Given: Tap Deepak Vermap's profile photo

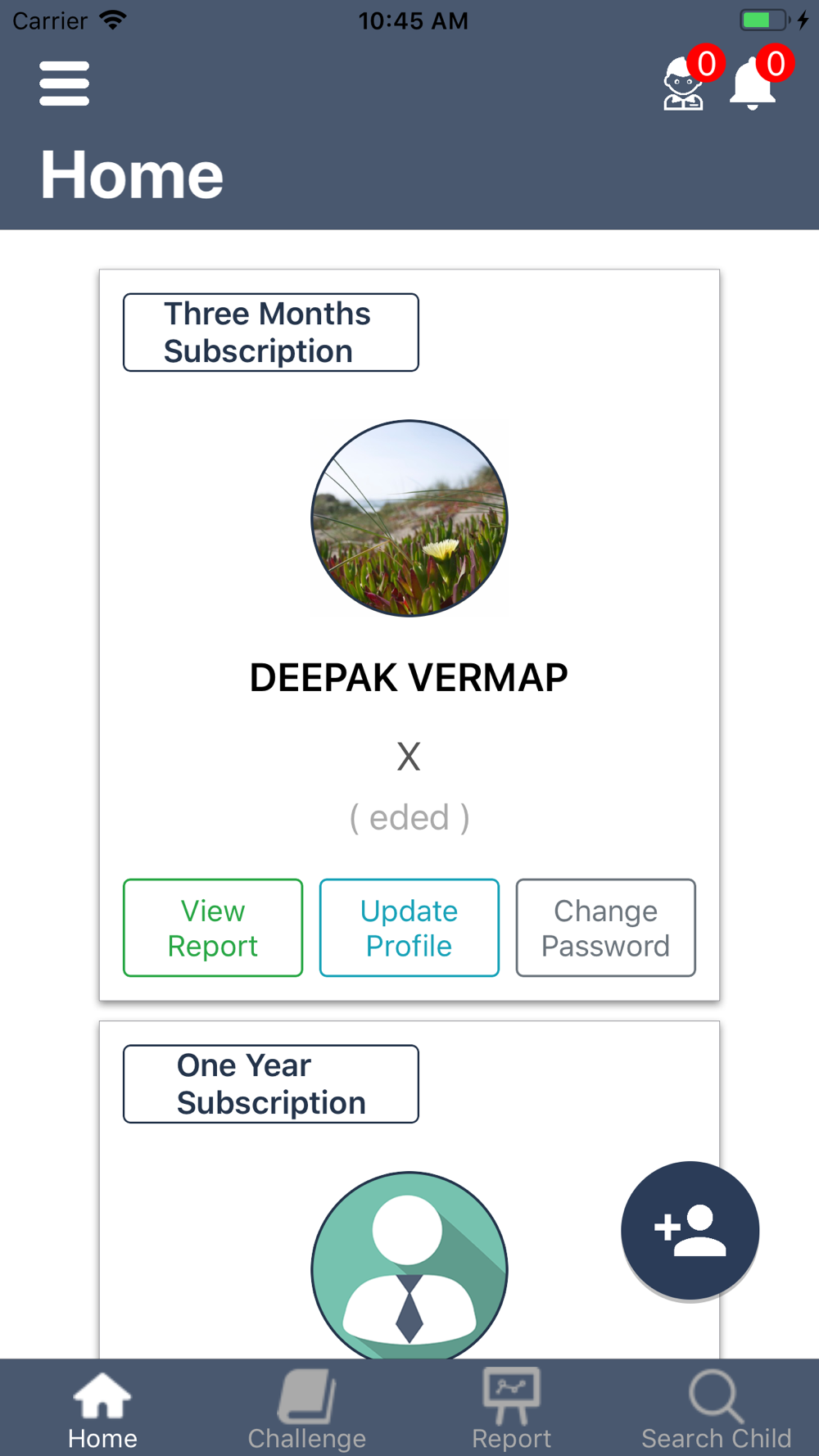Looking at the screenshot, I should pyautogui.click(x=409, y=518).
